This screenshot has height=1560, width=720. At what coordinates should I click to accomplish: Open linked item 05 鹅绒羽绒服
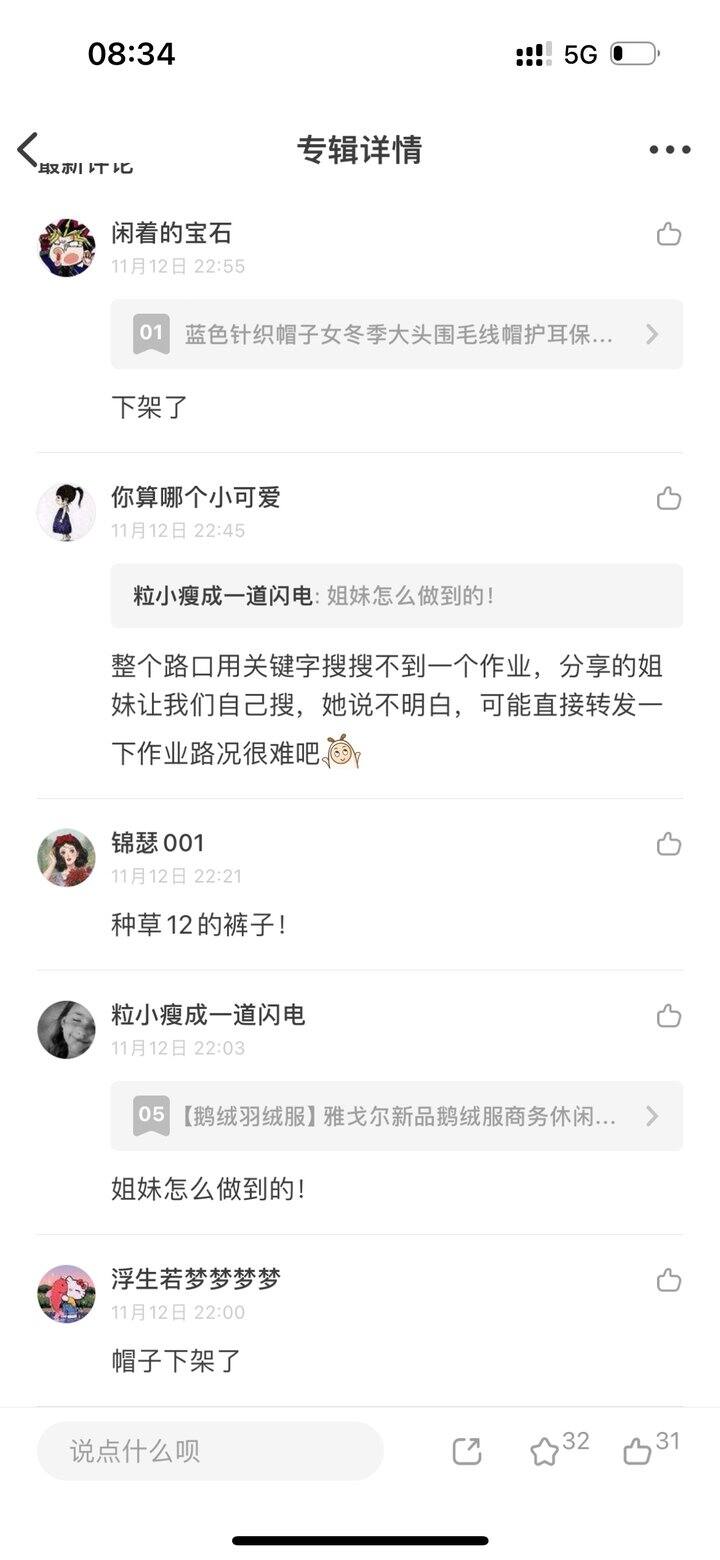pos(397,1115)
